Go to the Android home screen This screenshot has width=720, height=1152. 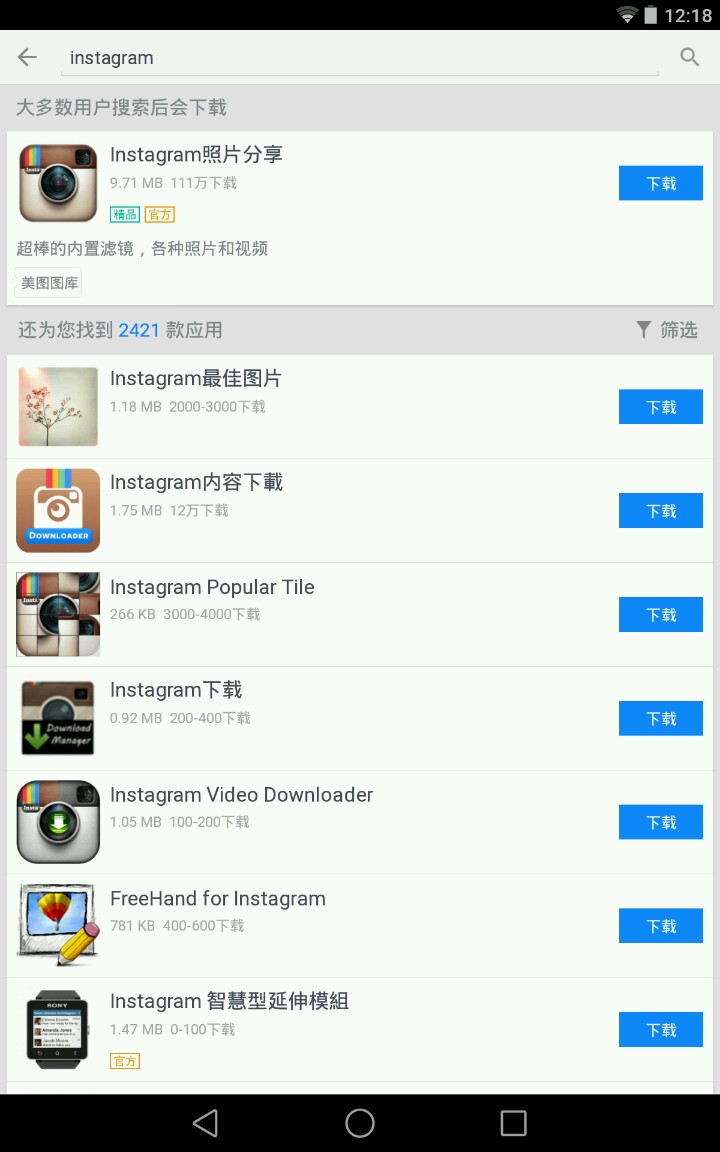point(360,1123)
